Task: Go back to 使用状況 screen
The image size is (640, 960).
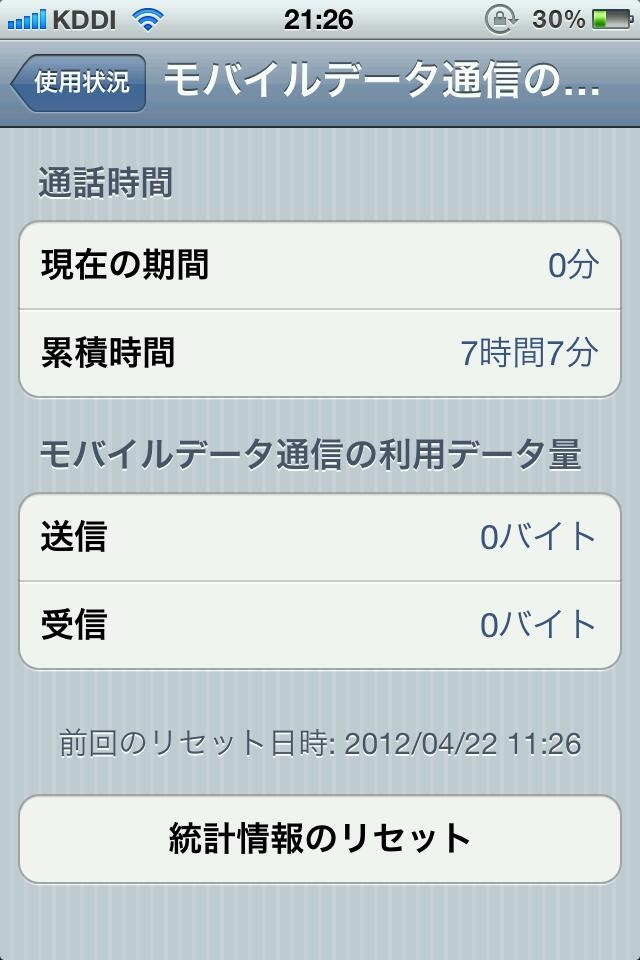Action: (80, 83)
